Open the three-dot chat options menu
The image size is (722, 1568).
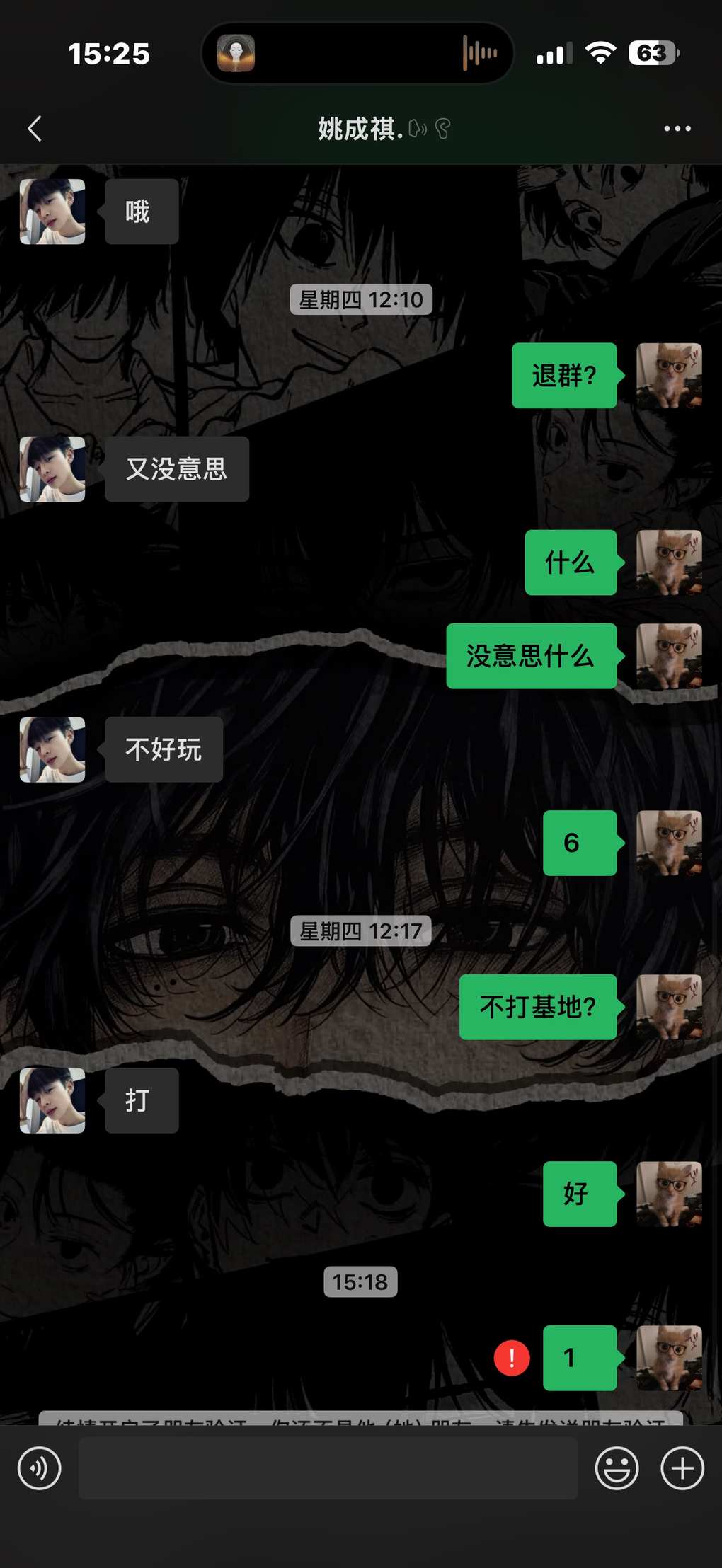click(677, 129)
